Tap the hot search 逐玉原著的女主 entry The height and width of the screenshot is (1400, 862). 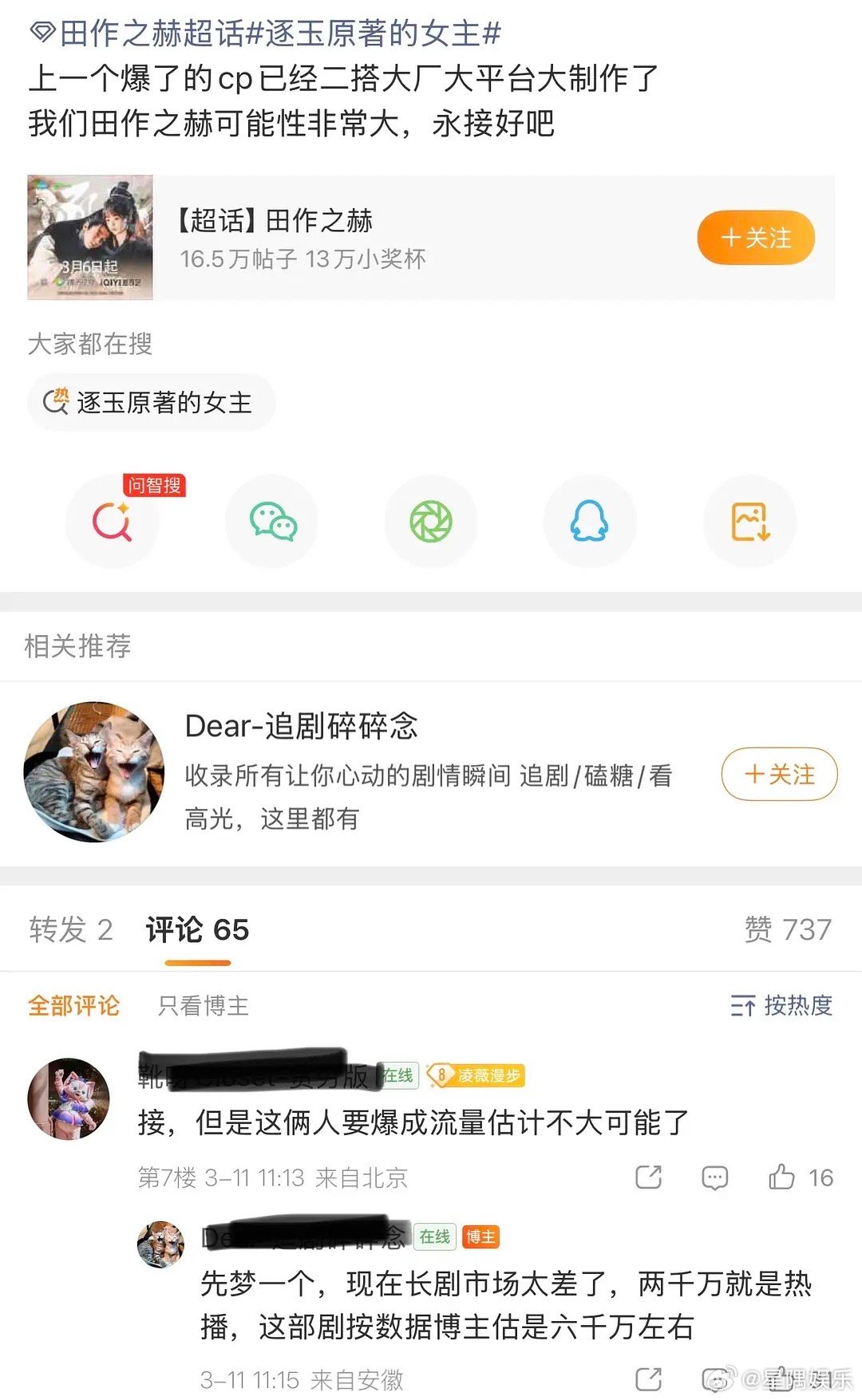[152, 401]
